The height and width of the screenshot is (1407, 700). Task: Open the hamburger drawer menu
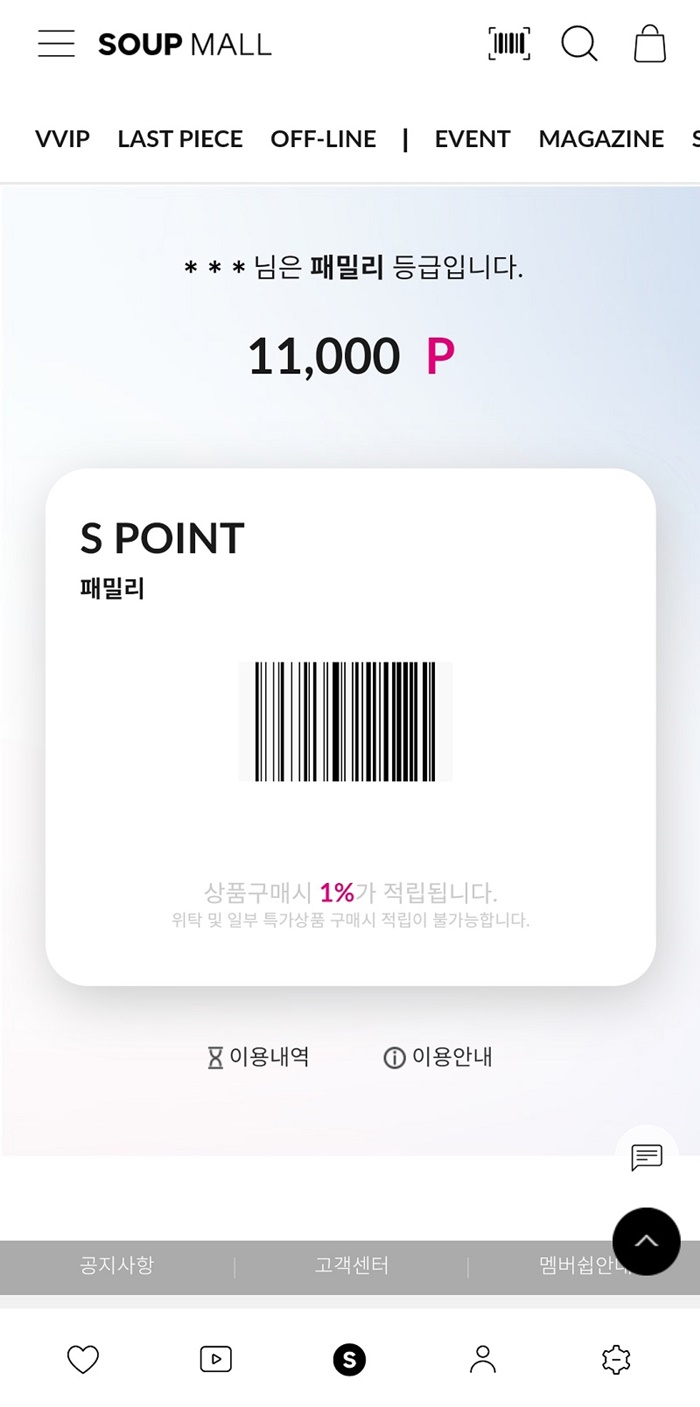coord(56,44)
